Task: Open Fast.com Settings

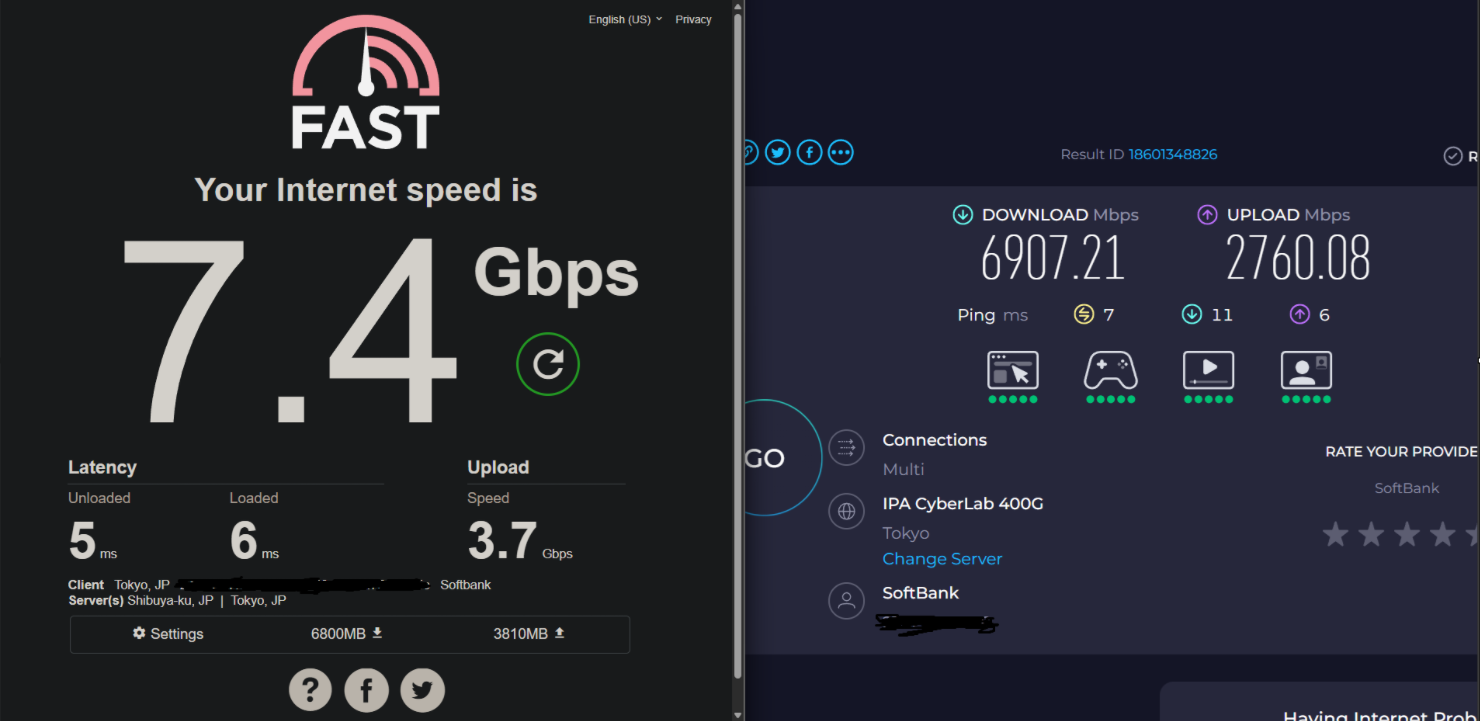Action: click(x=168, y=634)
